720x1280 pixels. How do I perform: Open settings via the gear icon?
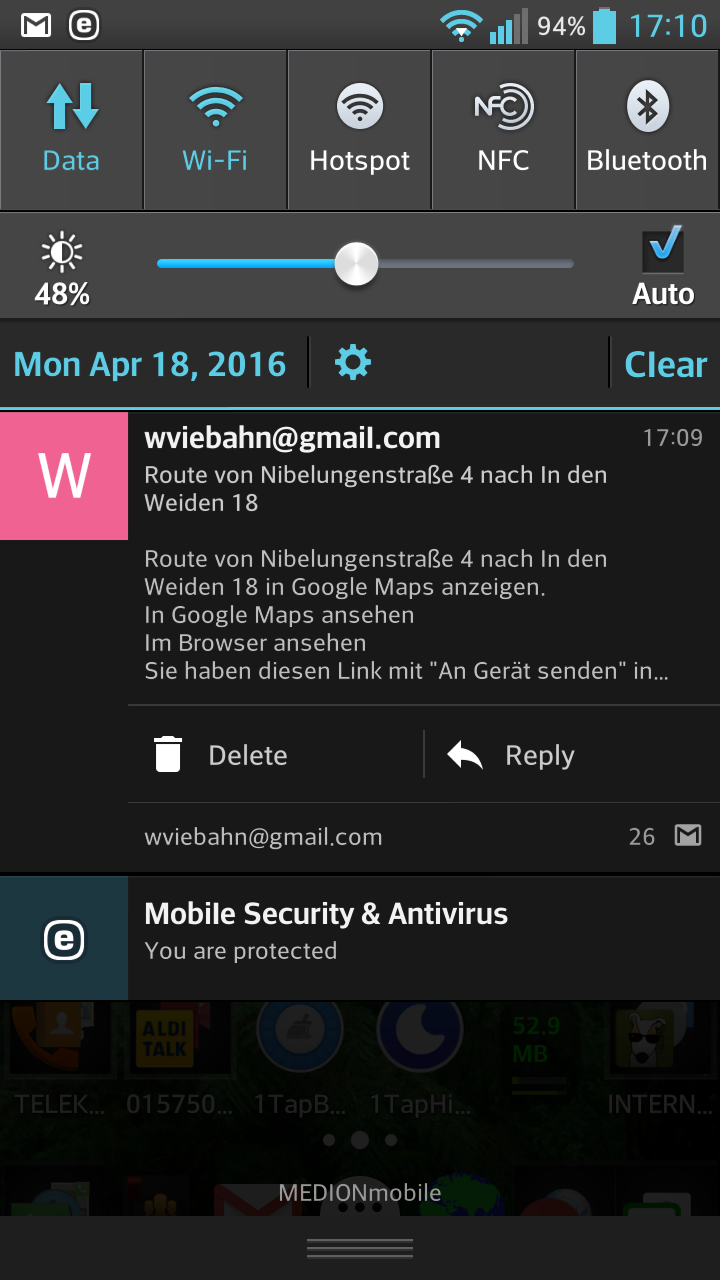[x=353, y=362]
